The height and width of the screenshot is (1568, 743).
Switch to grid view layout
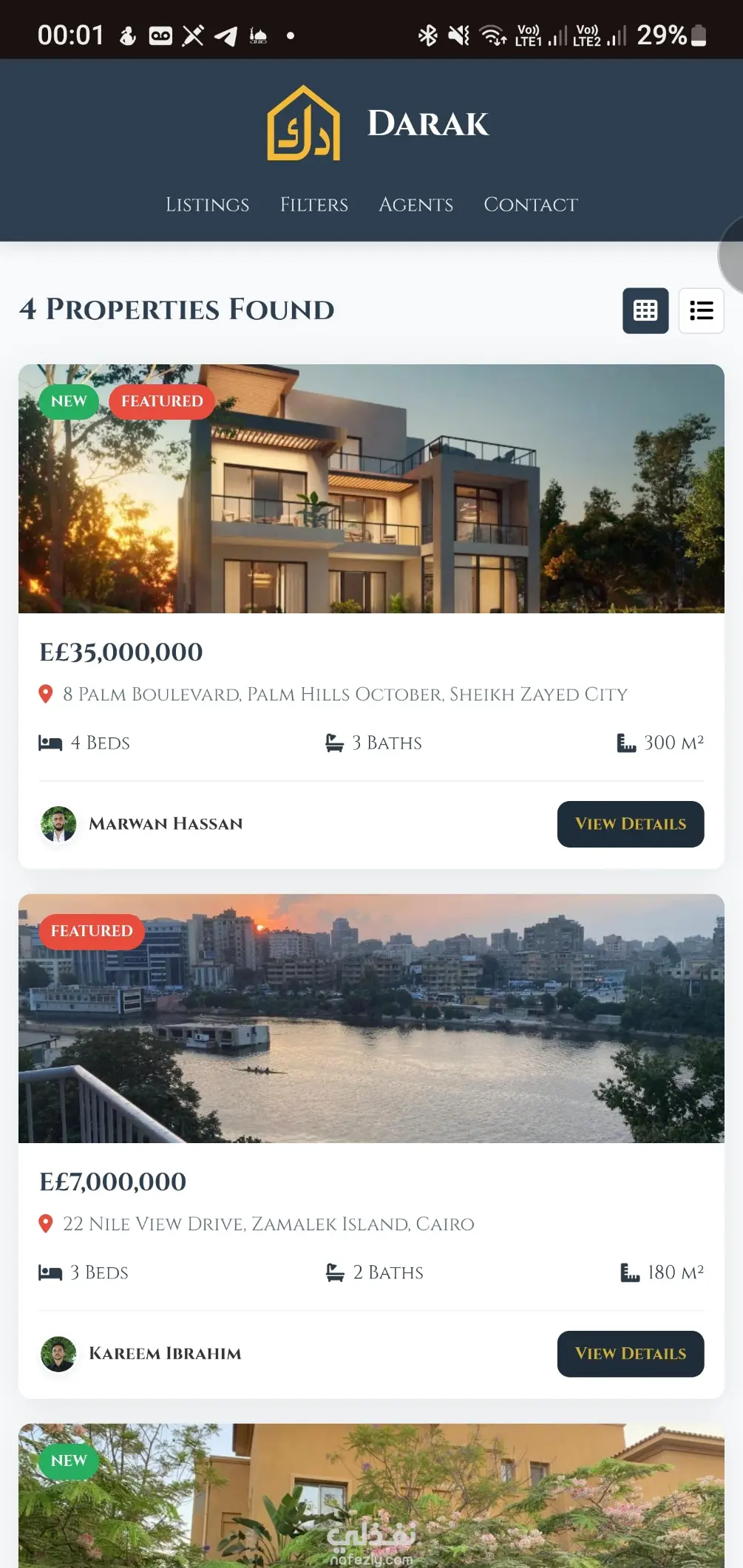point(645,310)
